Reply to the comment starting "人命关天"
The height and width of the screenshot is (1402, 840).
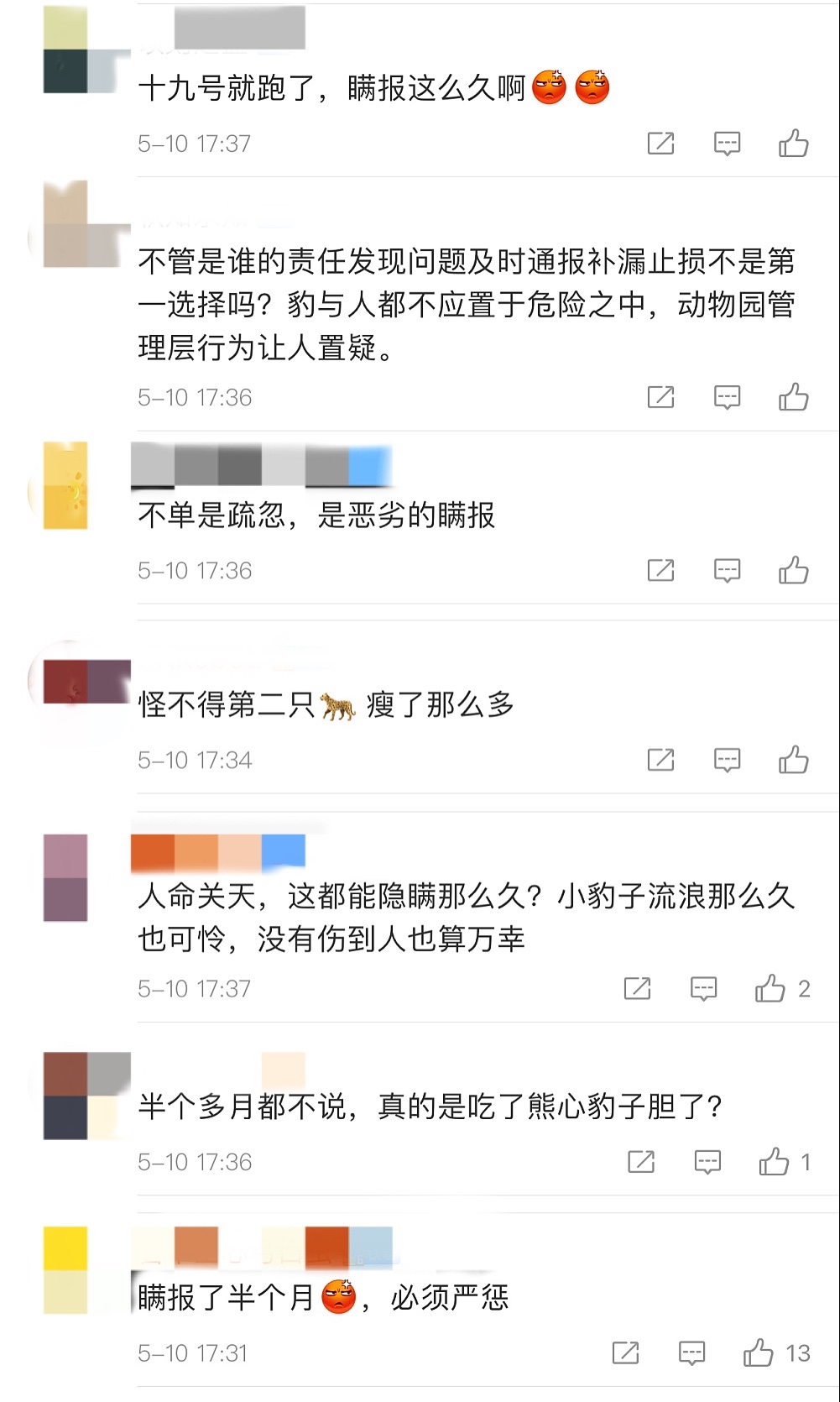pyautogui.click(x=703, y=989)
